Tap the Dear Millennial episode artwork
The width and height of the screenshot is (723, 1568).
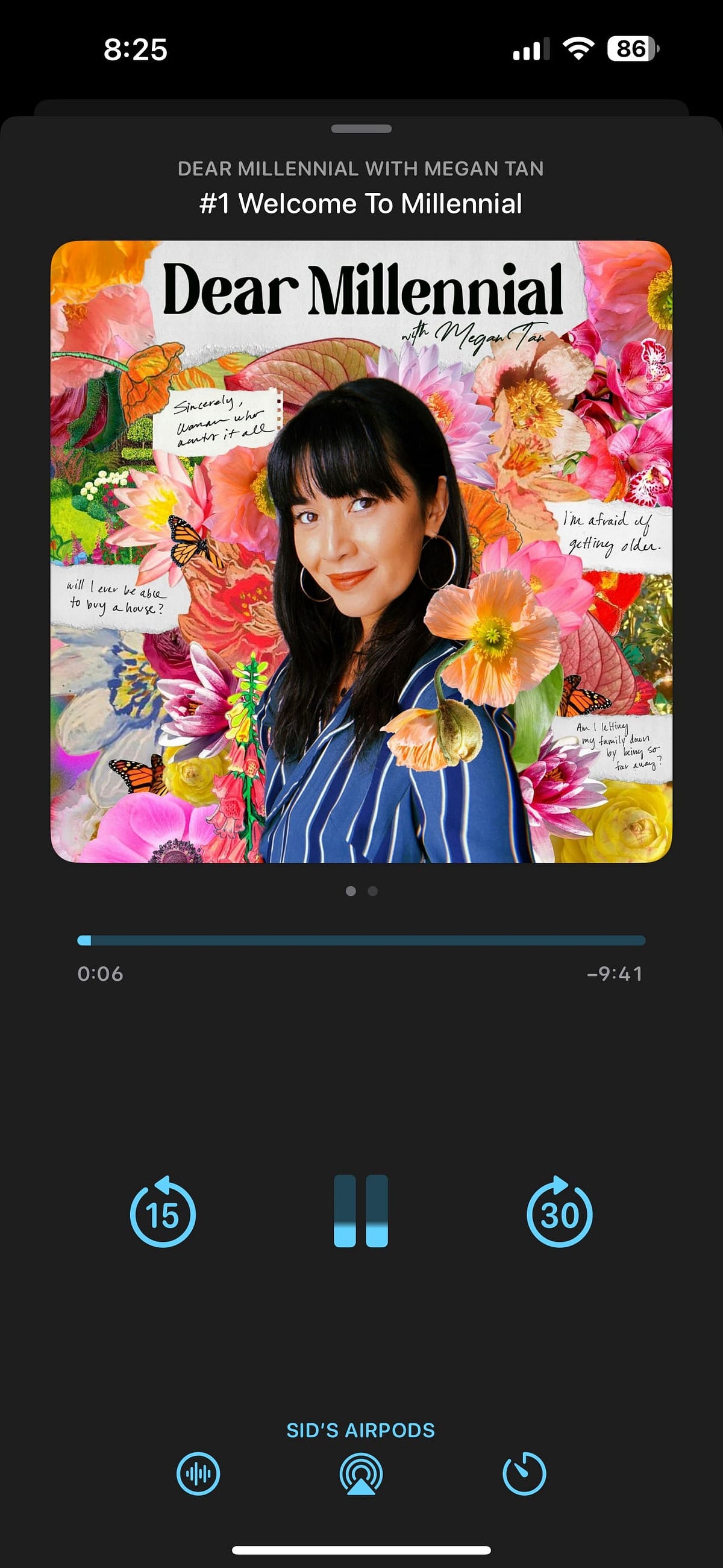pos(361,552)
